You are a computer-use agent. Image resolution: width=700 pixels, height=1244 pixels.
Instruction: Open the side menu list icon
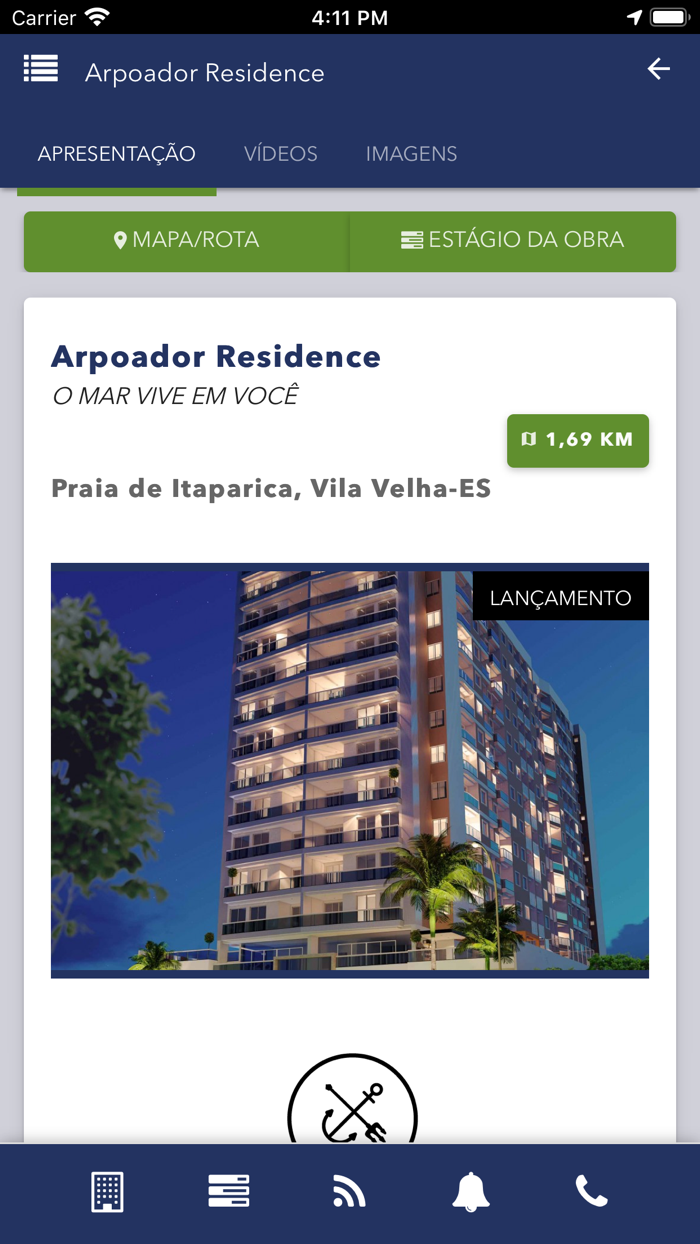coord(41,69)
